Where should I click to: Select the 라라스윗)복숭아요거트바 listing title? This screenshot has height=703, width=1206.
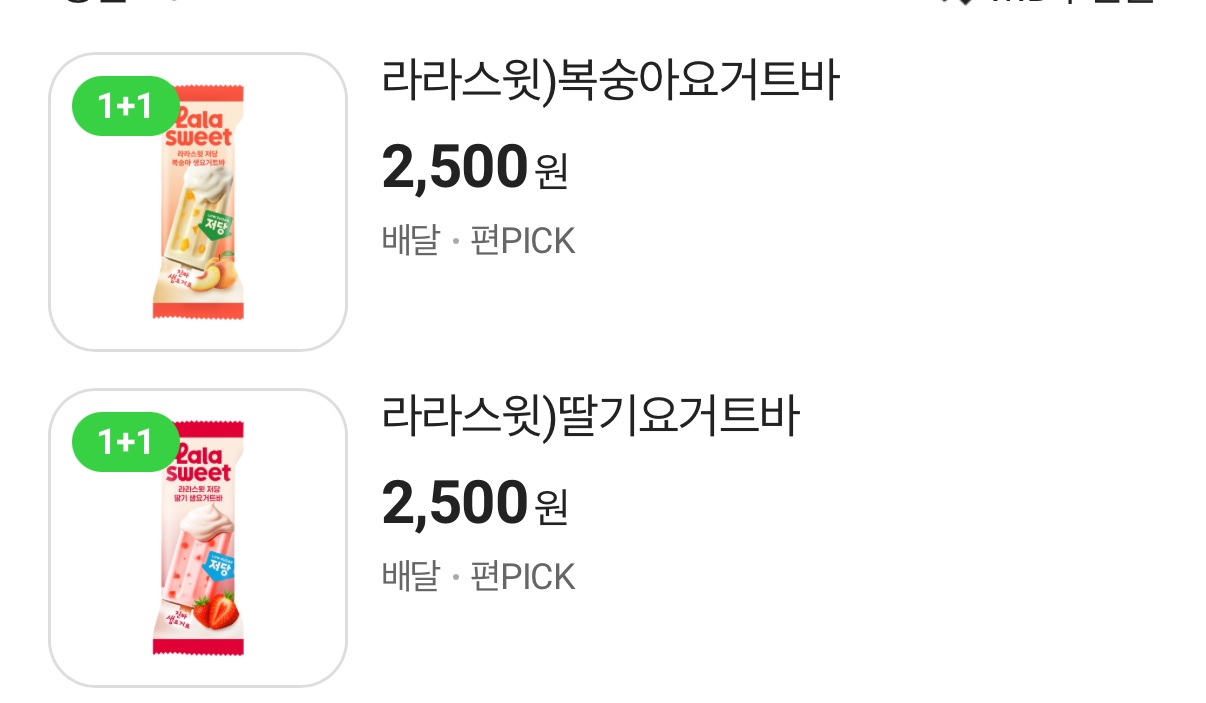(610, 82)
